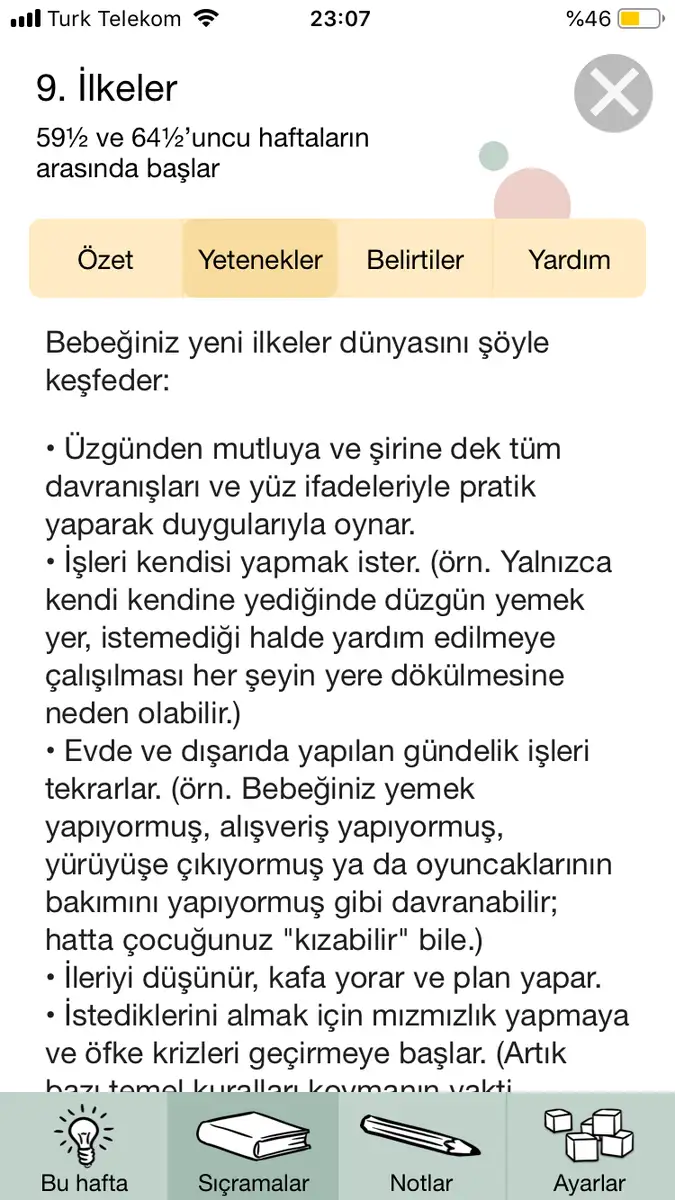Screen dimensions: 675x1200
Task: Go to Bu hafta section
Action: pyautogui.click(x=84, y=1147)
